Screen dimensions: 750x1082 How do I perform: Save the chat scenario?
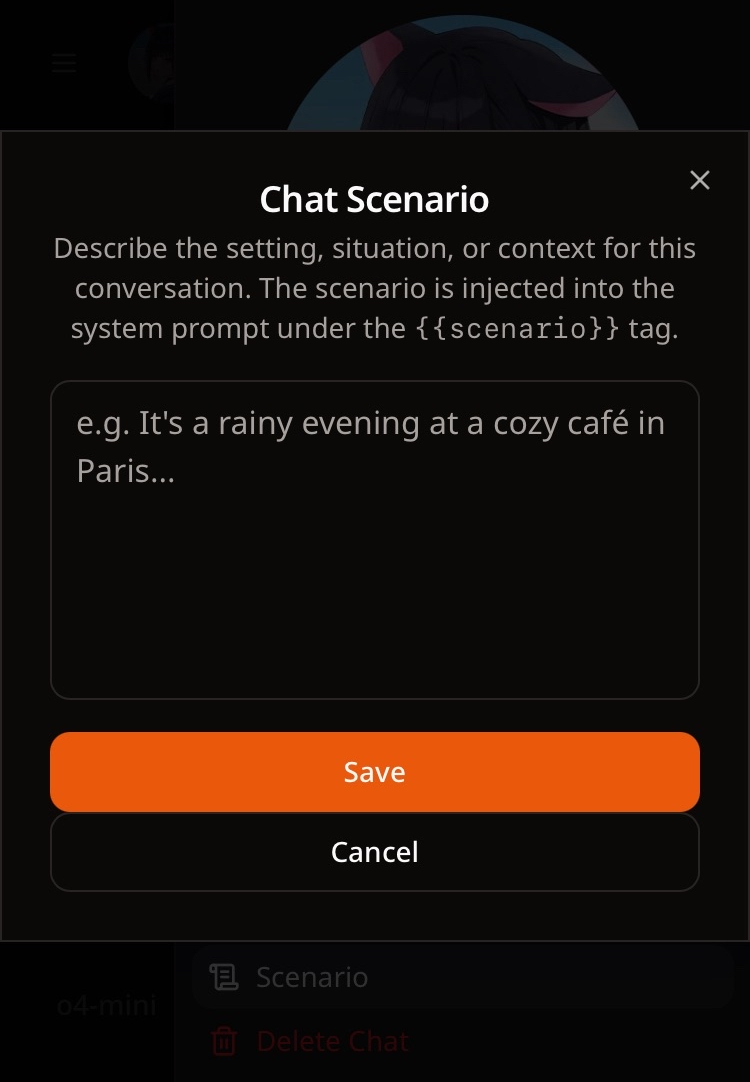point(374,772)
